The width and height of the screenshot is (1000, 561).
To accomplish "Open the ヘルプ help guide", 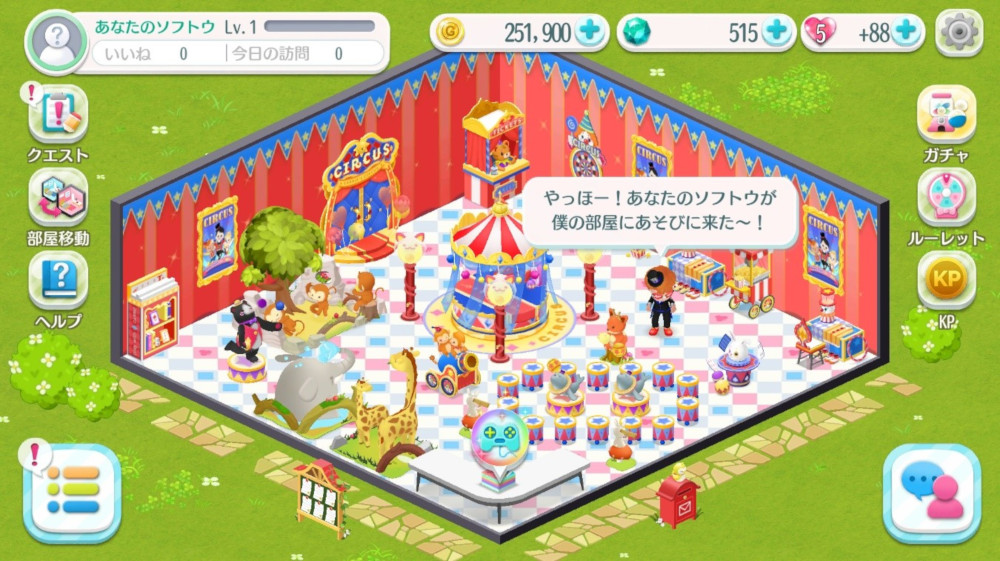I will [58, 281].
